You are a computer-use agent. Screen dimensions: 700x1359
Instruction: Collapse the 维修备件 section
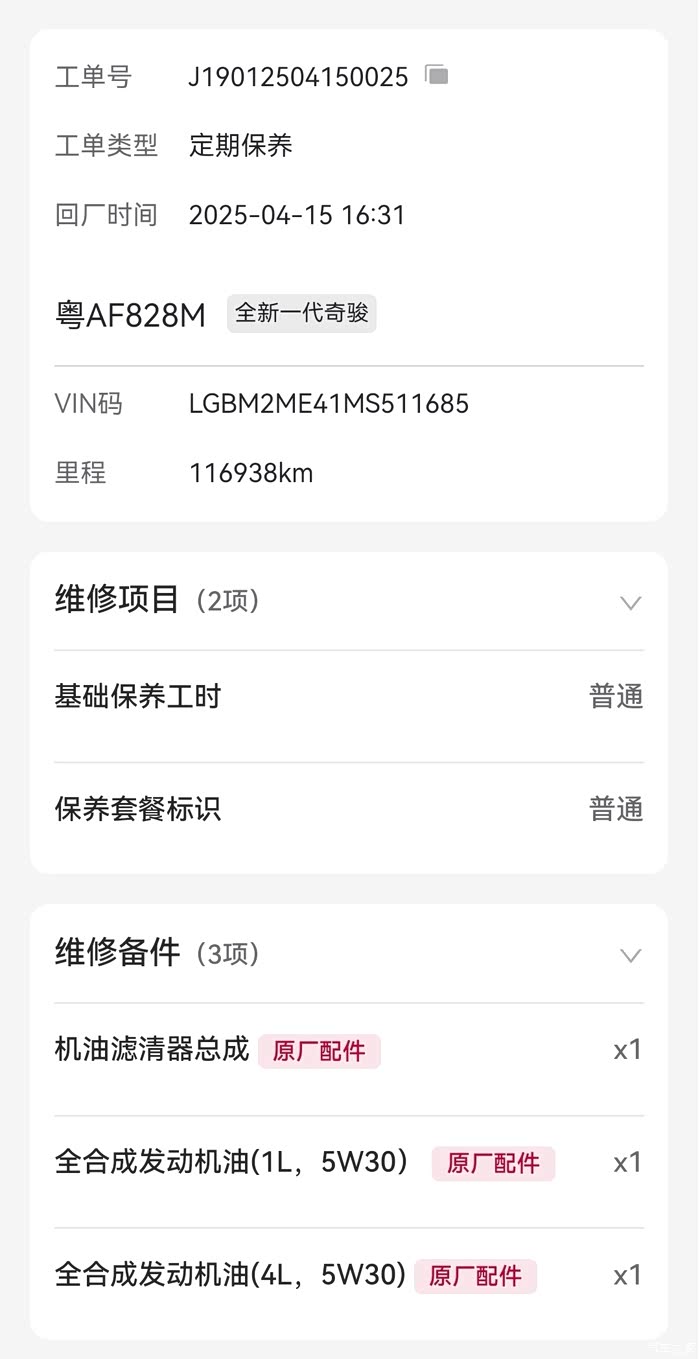(630, 955)
